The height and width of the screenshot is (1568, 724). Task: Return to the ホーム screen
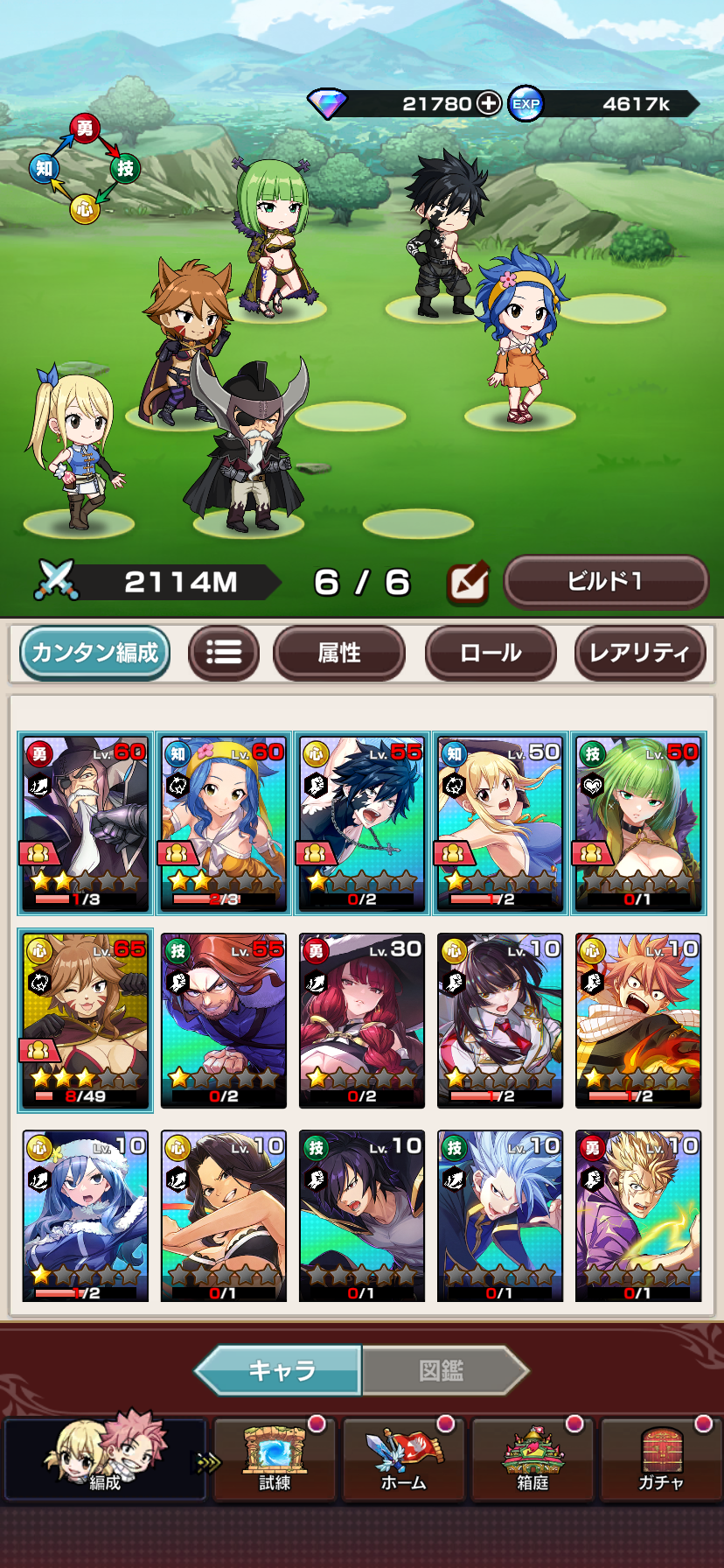[404, 1459]
